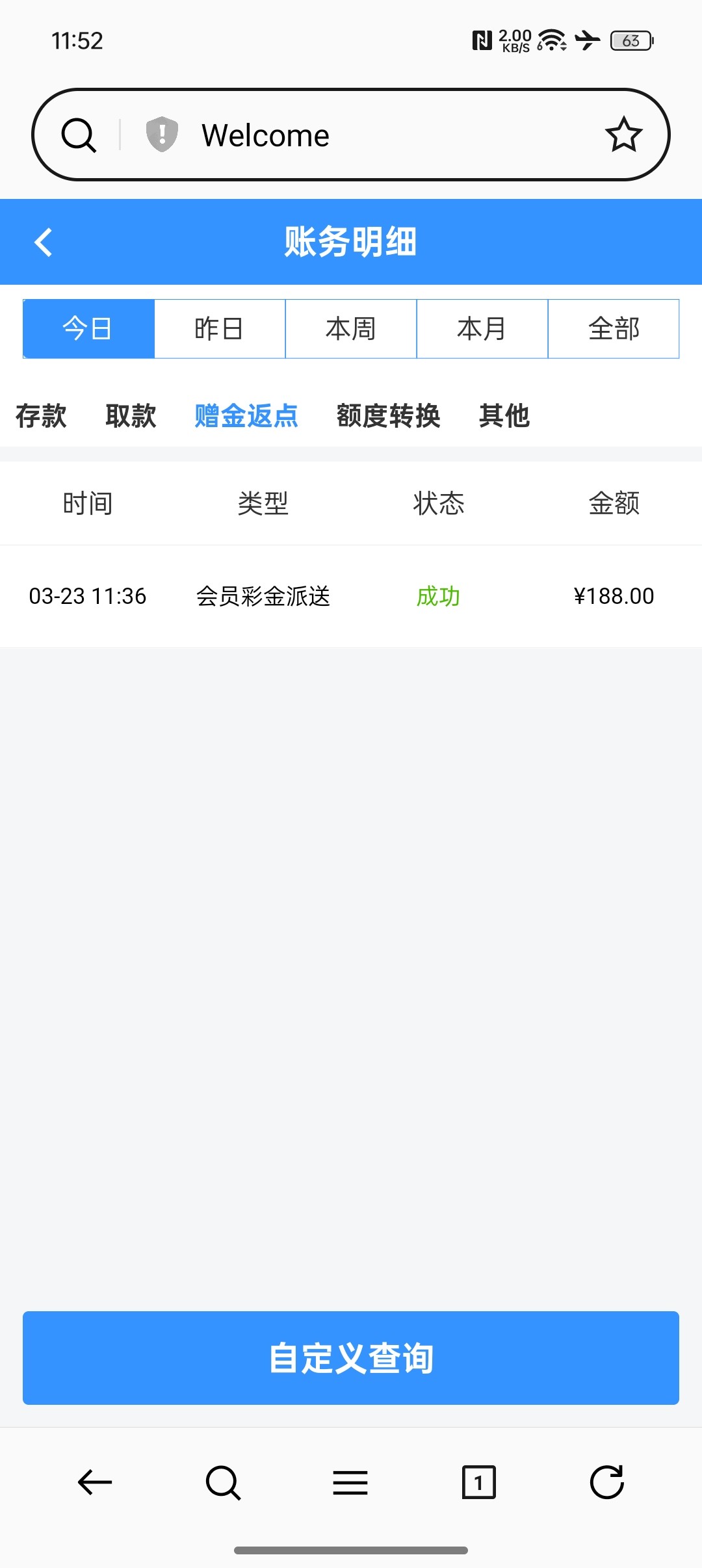The width and height of the screenshot is (702, 1568).
Task: Switch to the 本月 date filter
Action: tap(482, 329)
